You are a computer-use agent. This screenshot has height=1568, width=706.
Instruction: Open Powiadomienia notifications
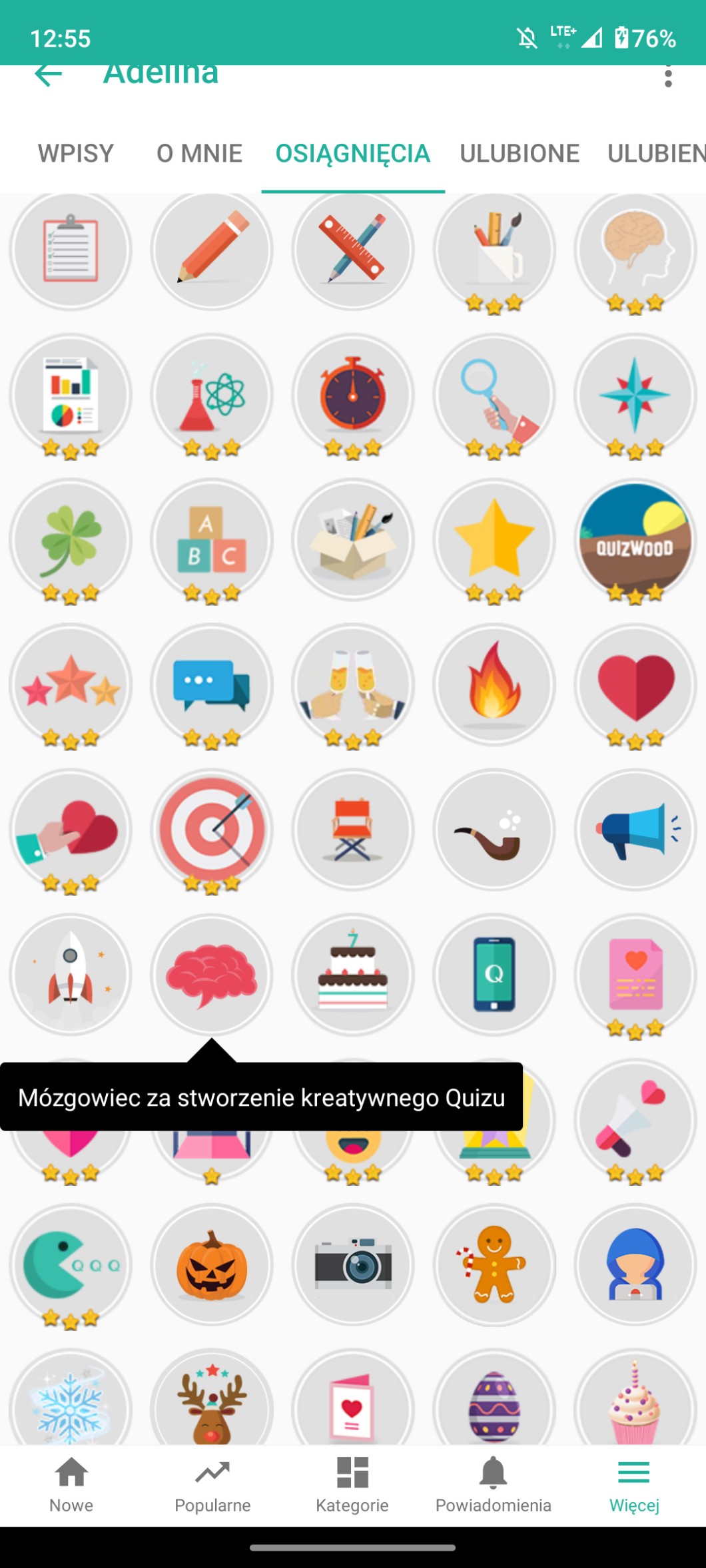[493, 1483]
